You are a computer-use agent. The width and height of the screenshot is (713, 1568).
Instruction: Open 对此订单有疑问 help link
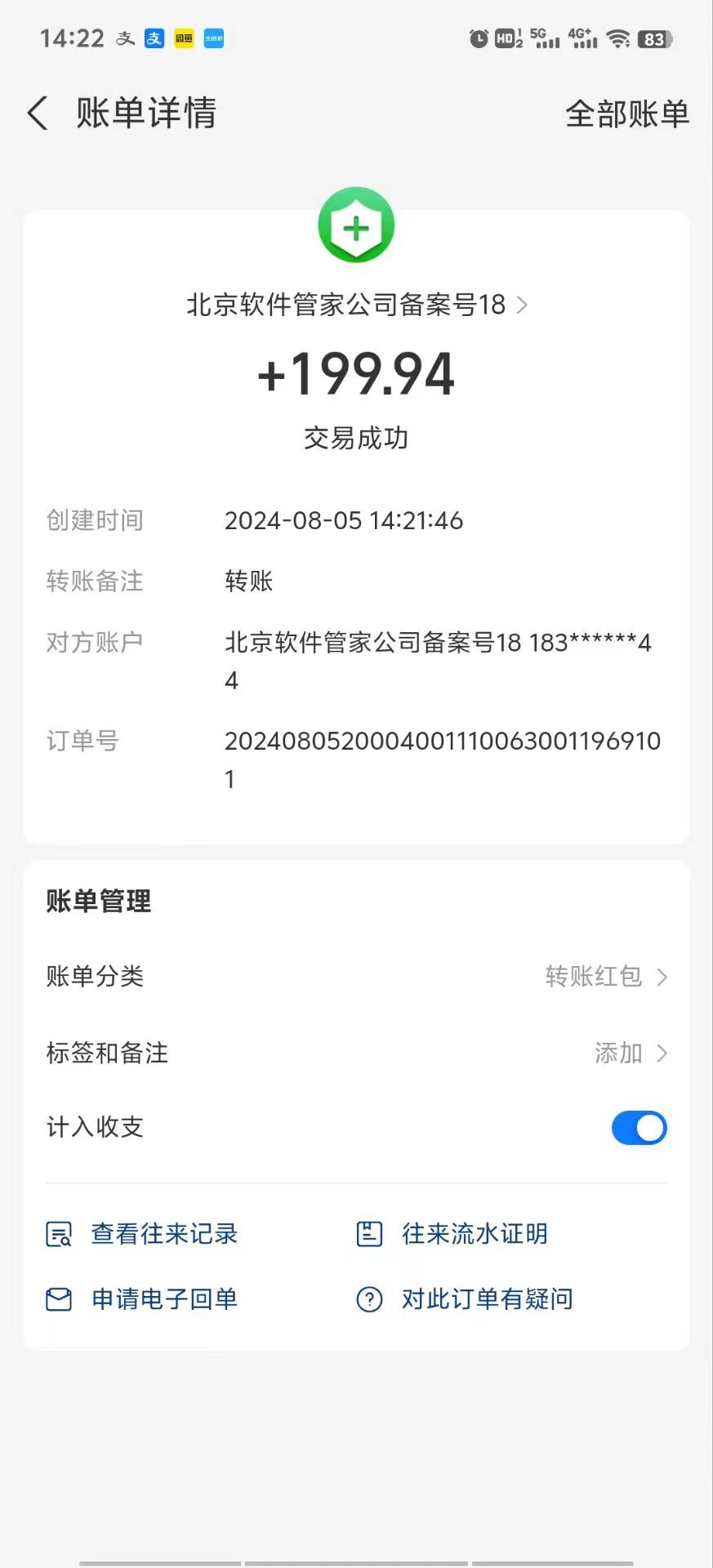[485, 1298]
